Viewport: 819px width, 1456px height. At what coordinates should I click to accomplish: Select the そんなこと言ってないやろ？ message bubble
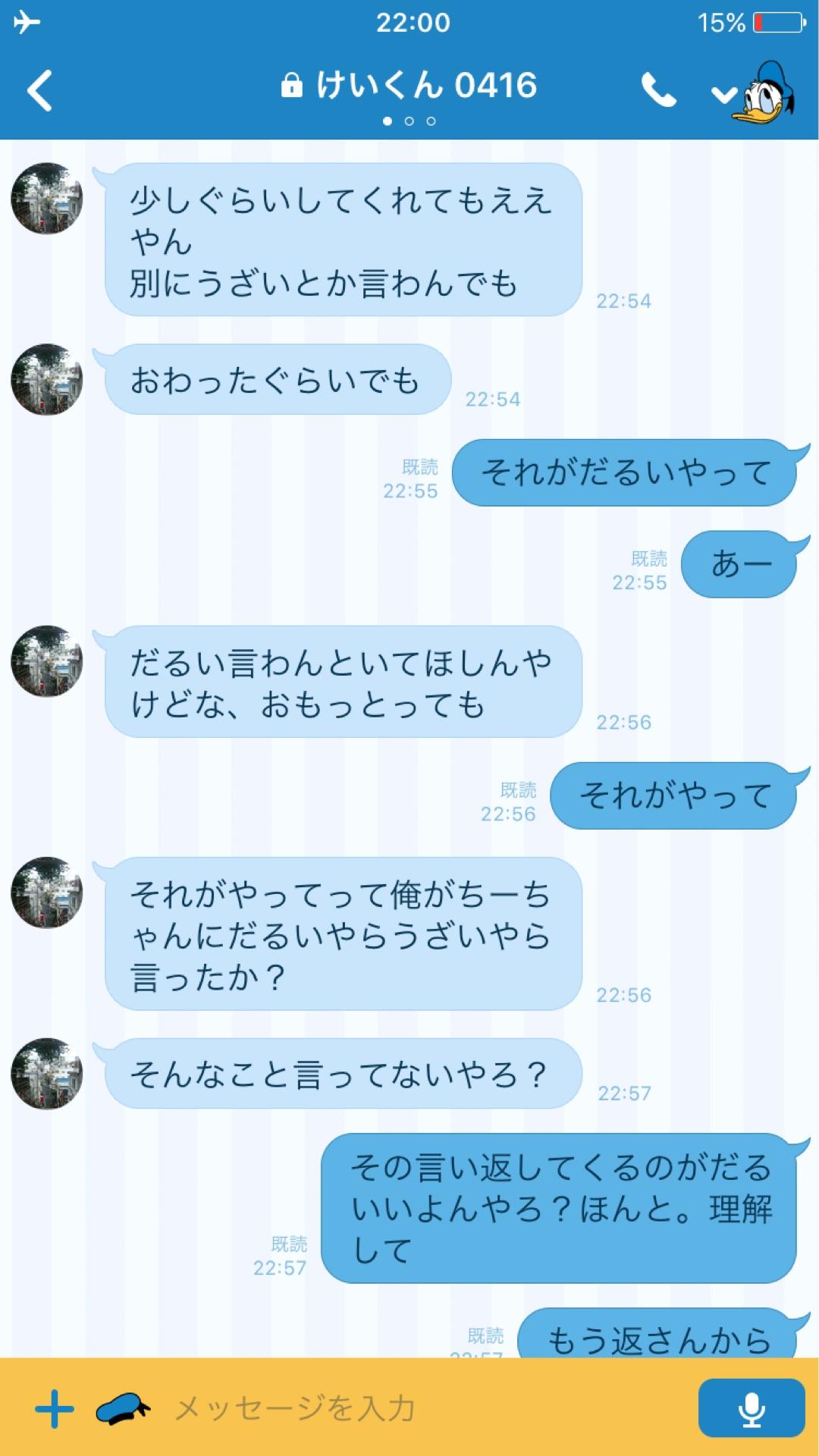click(x=337, y=1073)
